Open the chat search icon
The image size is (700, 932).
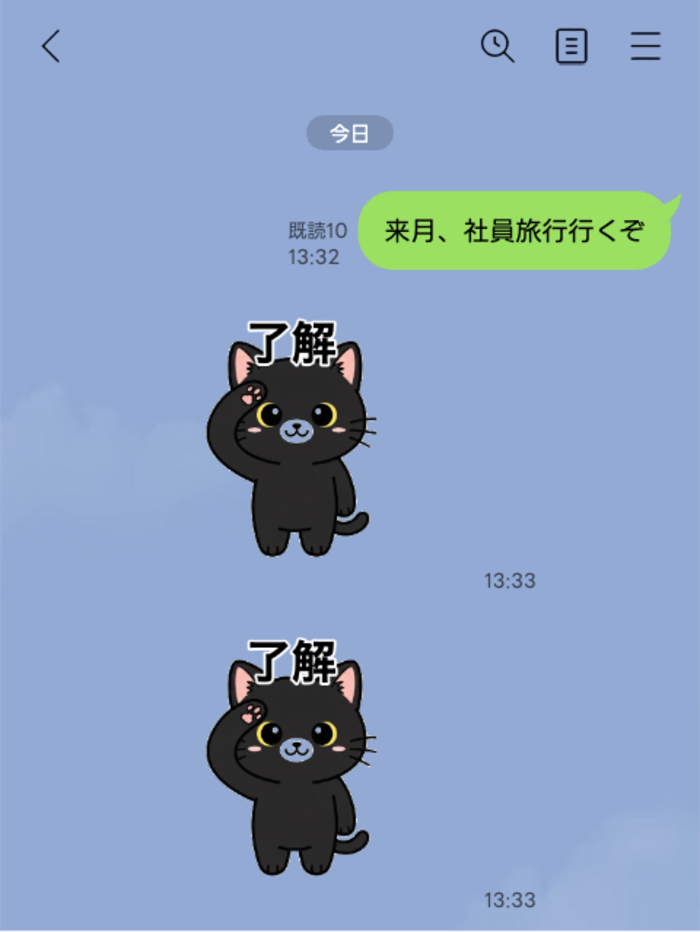[497, 46]
